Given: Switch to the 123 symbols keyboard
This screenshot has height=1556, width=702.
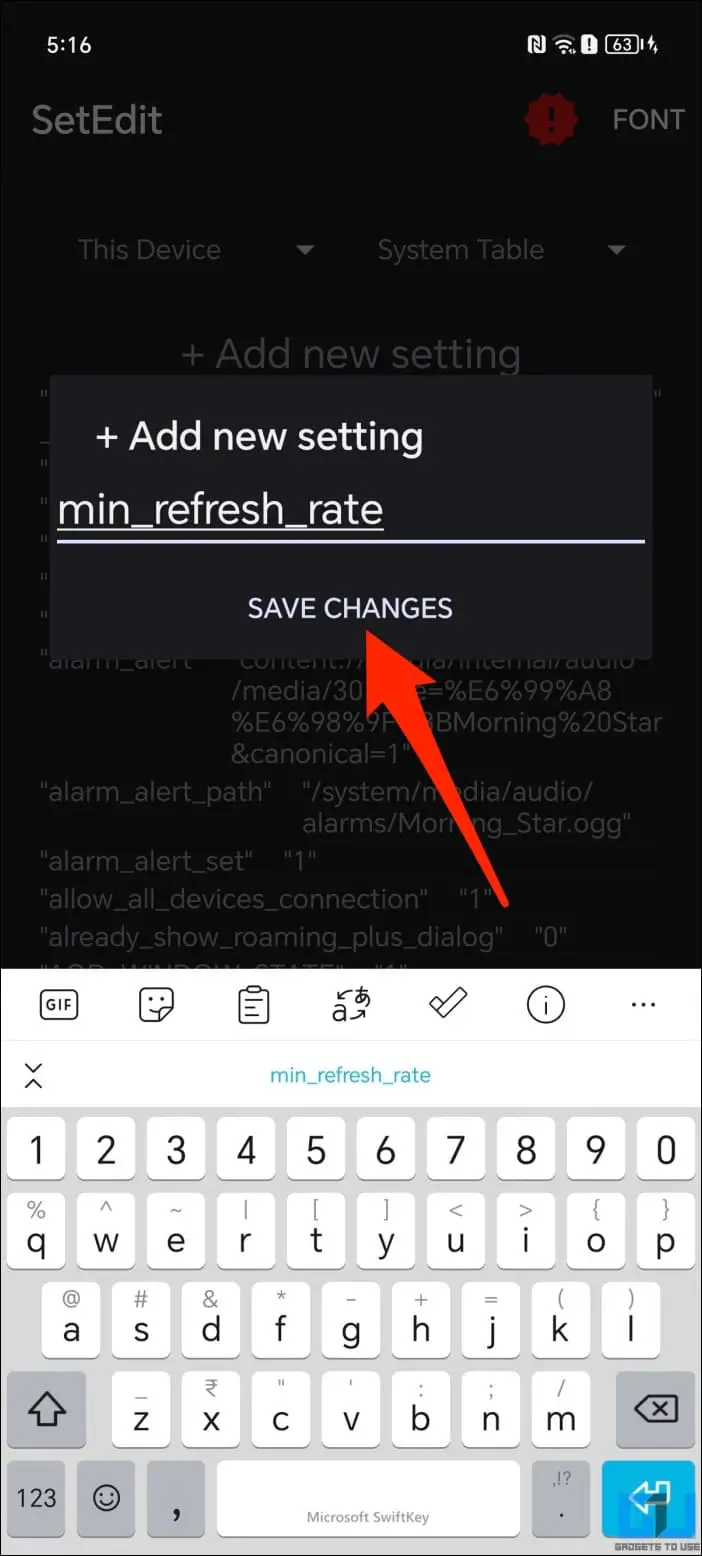Looking at the screenshot, I should click(37, 1497).
